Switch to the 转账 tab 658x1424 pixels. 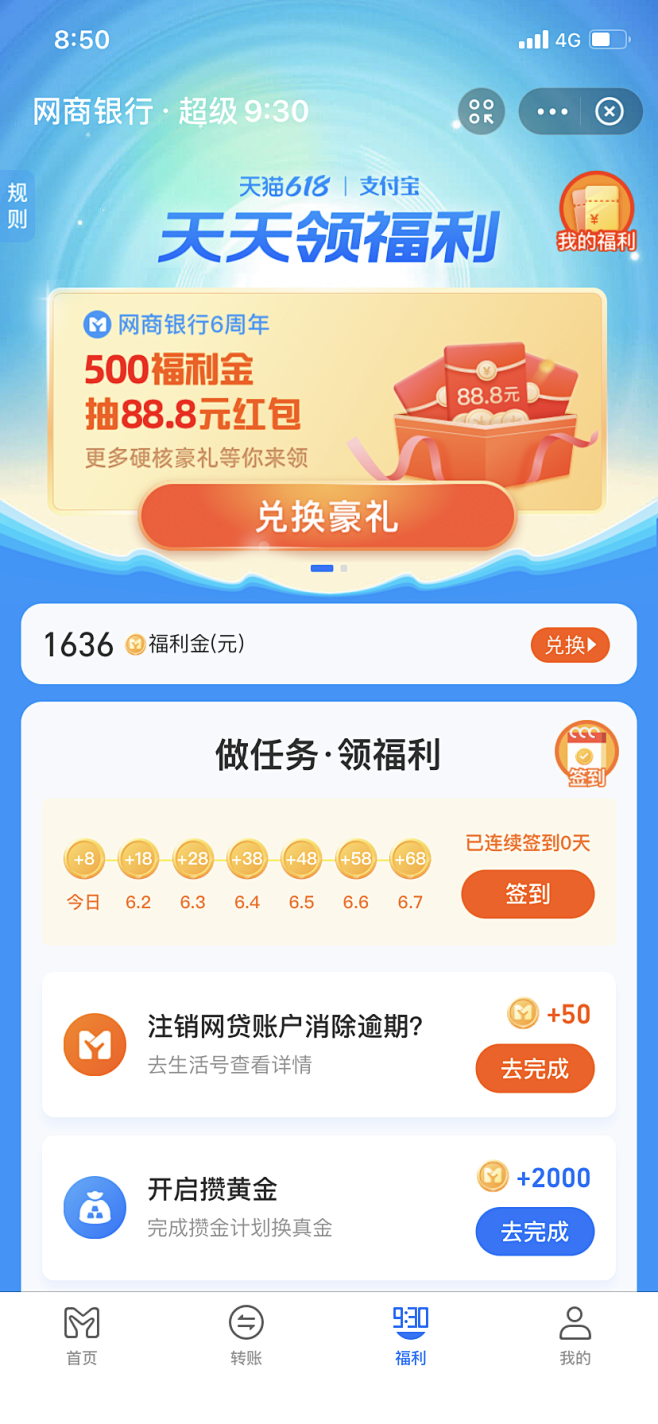tap(246, 1336)
